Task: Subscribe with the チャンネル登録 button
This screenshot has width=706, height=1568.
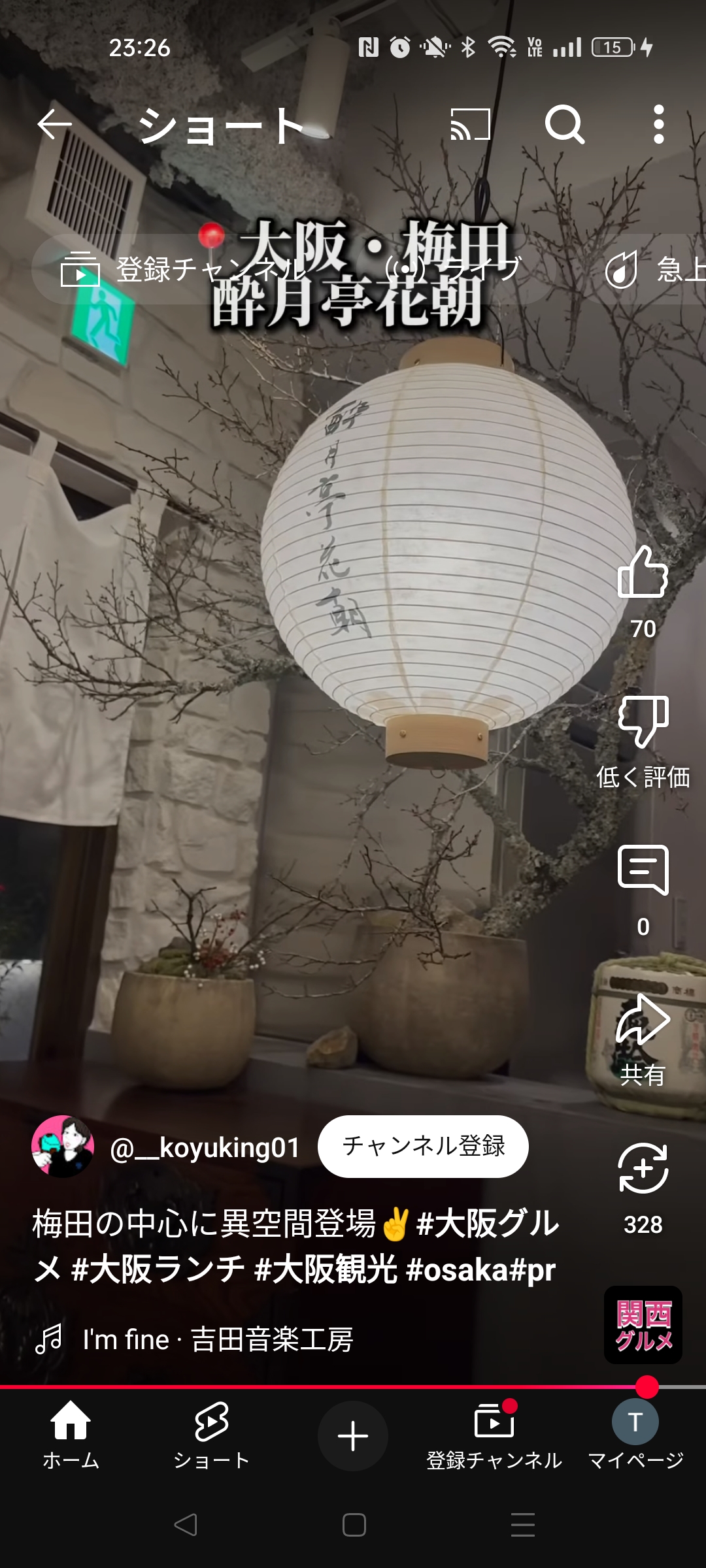Action: [x=423, y=1146]
